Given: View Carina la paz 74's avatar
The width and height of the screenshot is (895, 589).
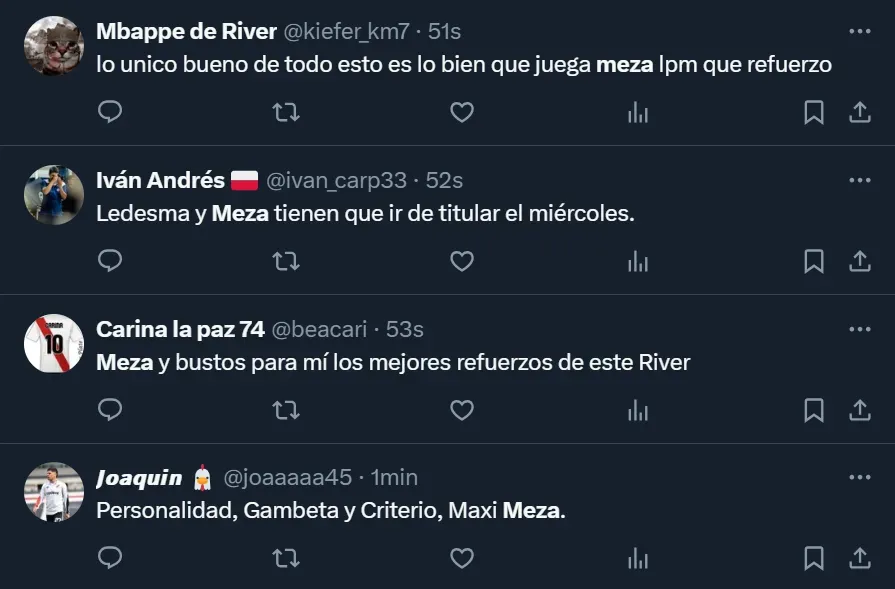Looking at the screenshot, I should (x=53, y=343).
